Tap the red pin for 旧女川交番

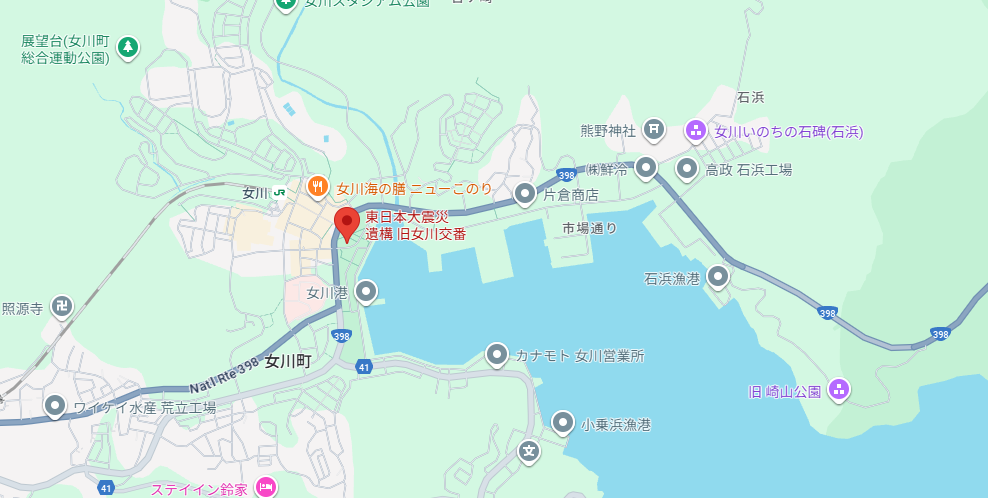pyautogui.click(x=346, y=223)
